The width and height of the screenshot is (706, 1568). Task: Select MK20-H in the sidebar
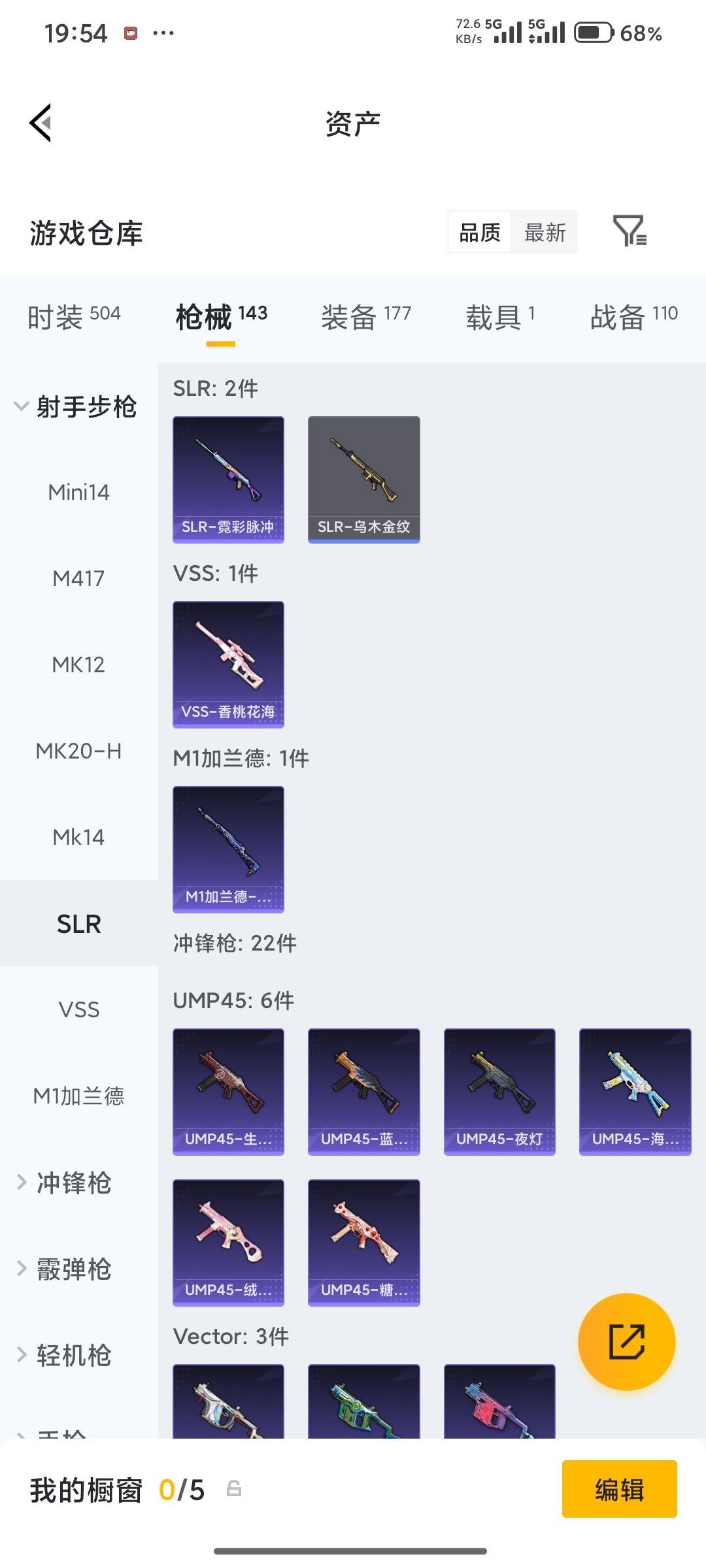tap(78, 751)
